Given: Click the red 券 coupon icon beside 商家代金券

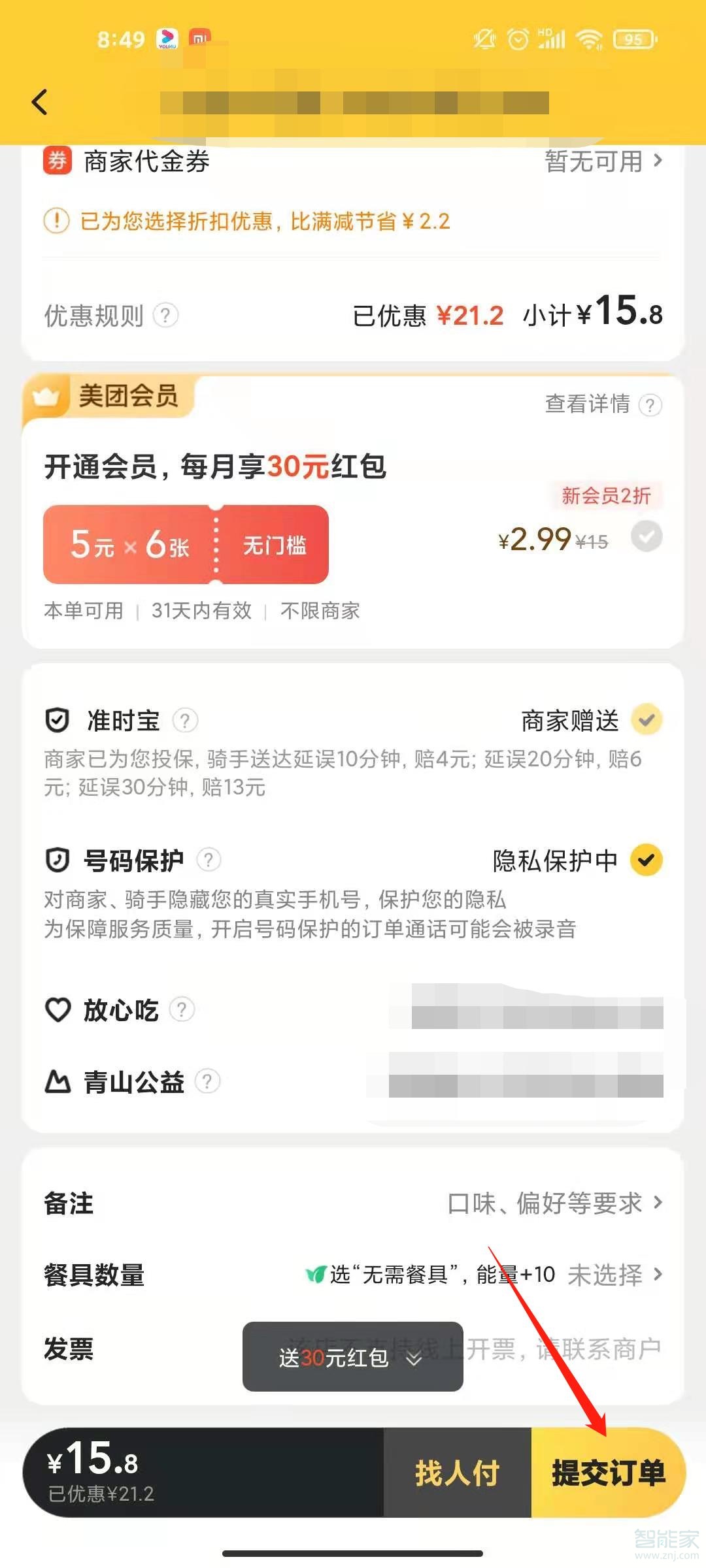Looking at the screenshot, I should (x=56, y=161).
